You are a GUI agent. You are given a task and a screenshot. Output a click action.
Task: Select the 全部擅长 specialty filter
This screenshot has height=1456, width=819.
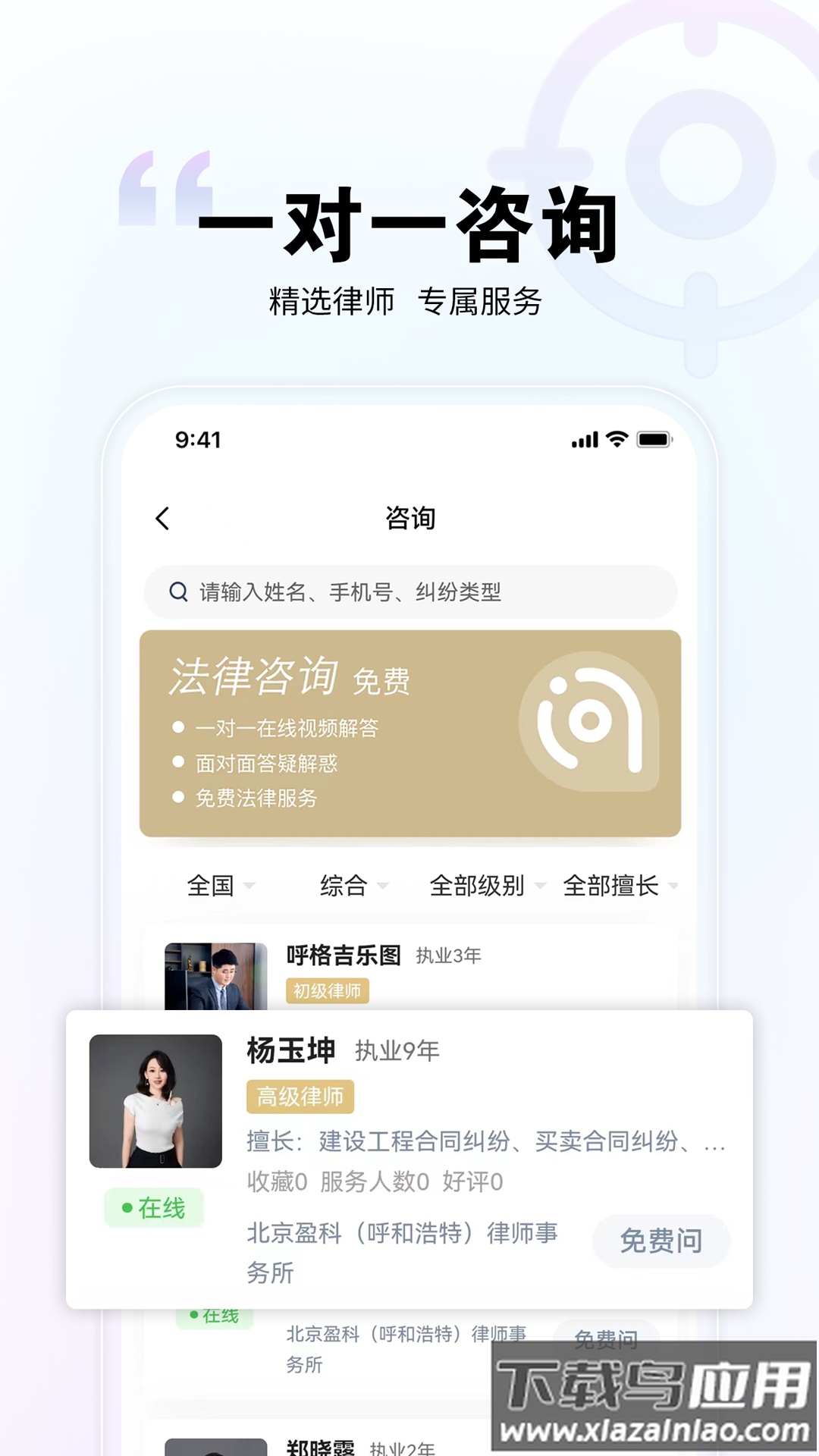(x=612, y=885)
